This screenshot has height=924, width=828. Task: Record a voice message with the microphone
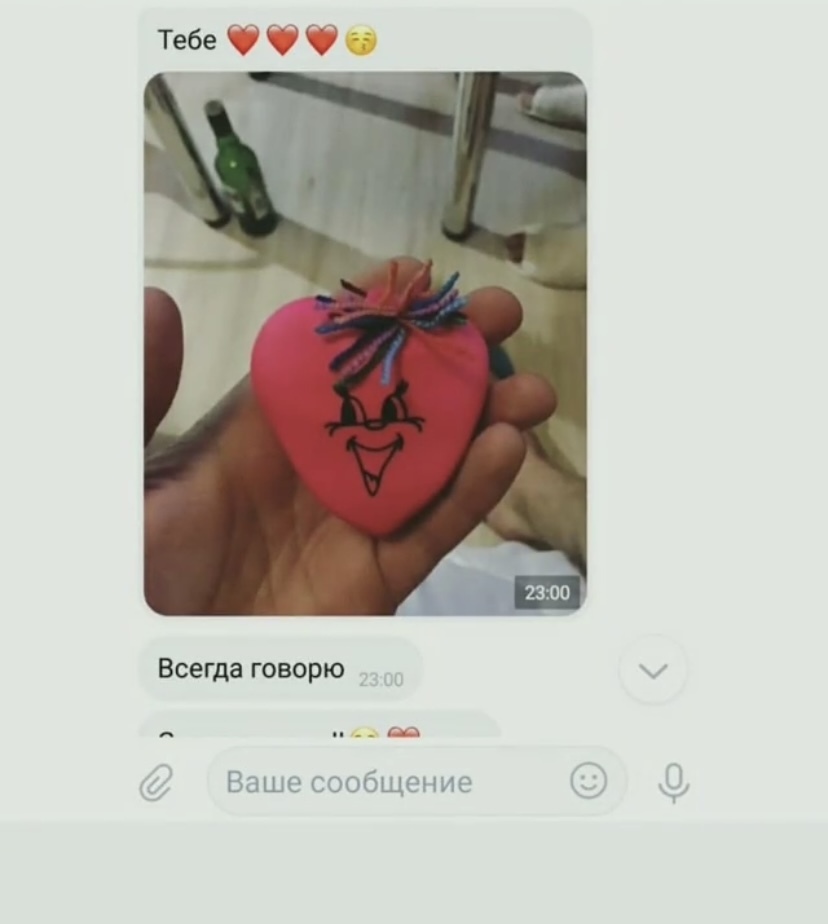(x=674, y=782)
